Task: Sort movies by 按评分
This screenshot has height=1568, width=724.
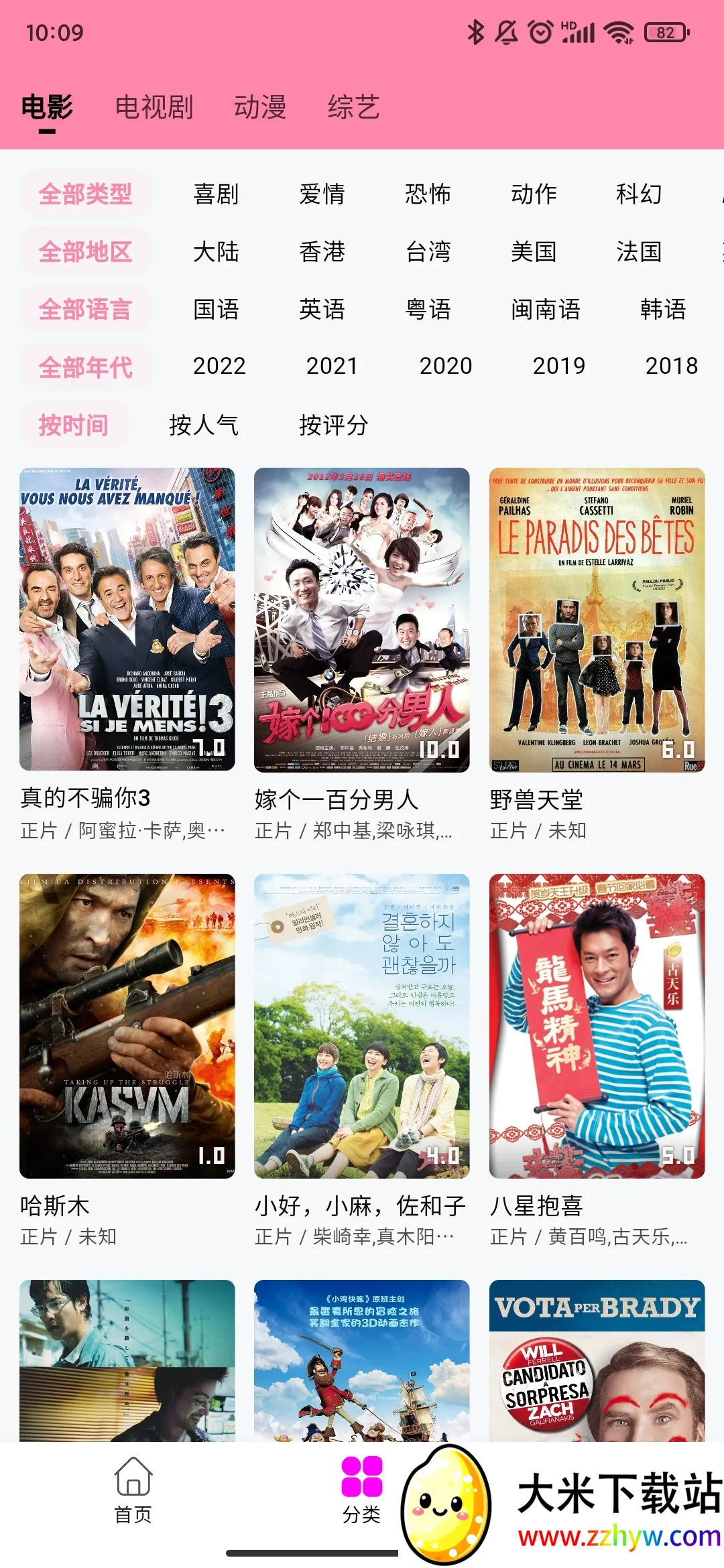Action: (x=333, y=425)
